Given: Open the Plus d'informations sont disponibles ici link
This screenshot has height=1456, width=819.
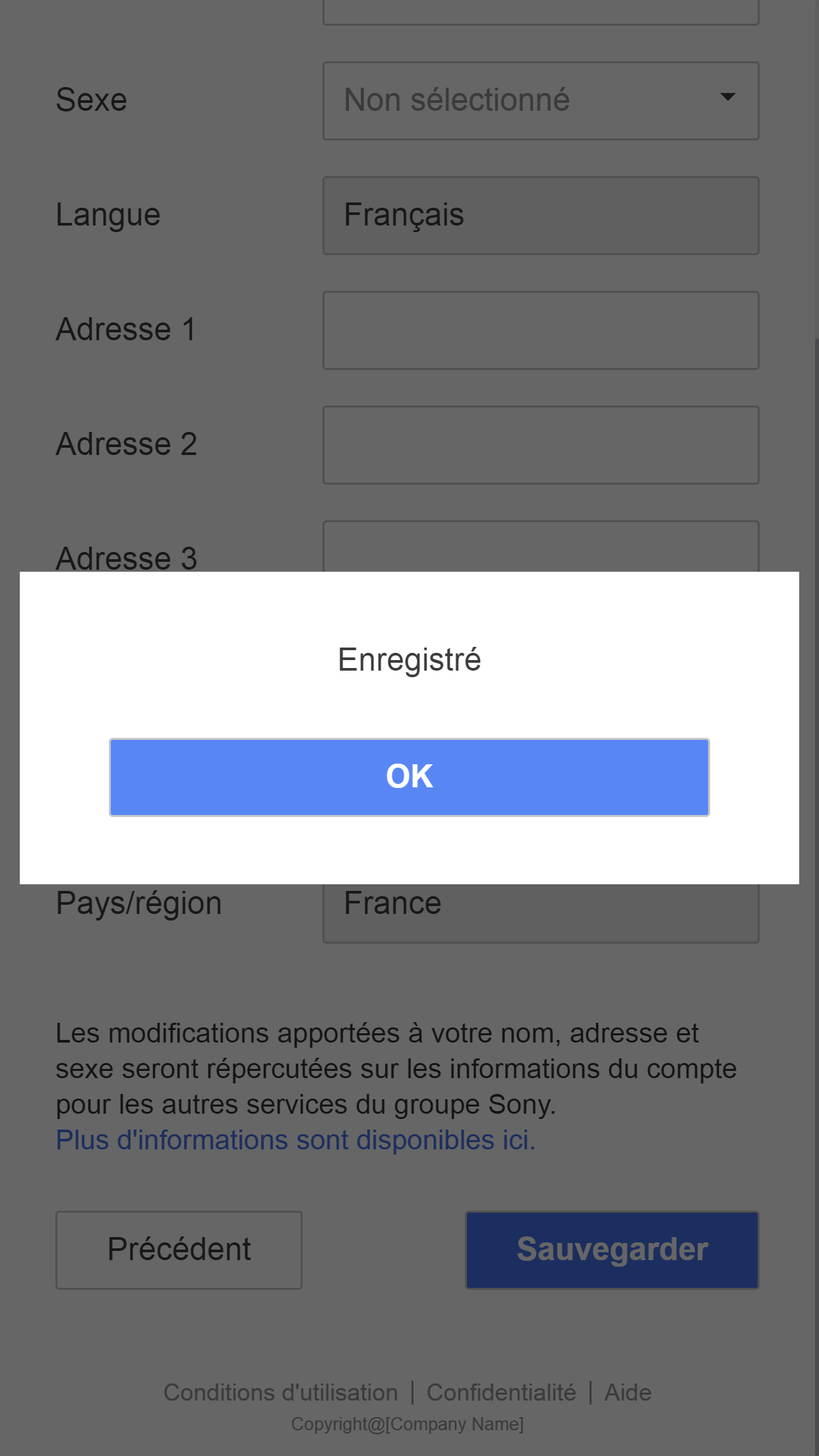Looking at the screenshot, I should 295,1140.
